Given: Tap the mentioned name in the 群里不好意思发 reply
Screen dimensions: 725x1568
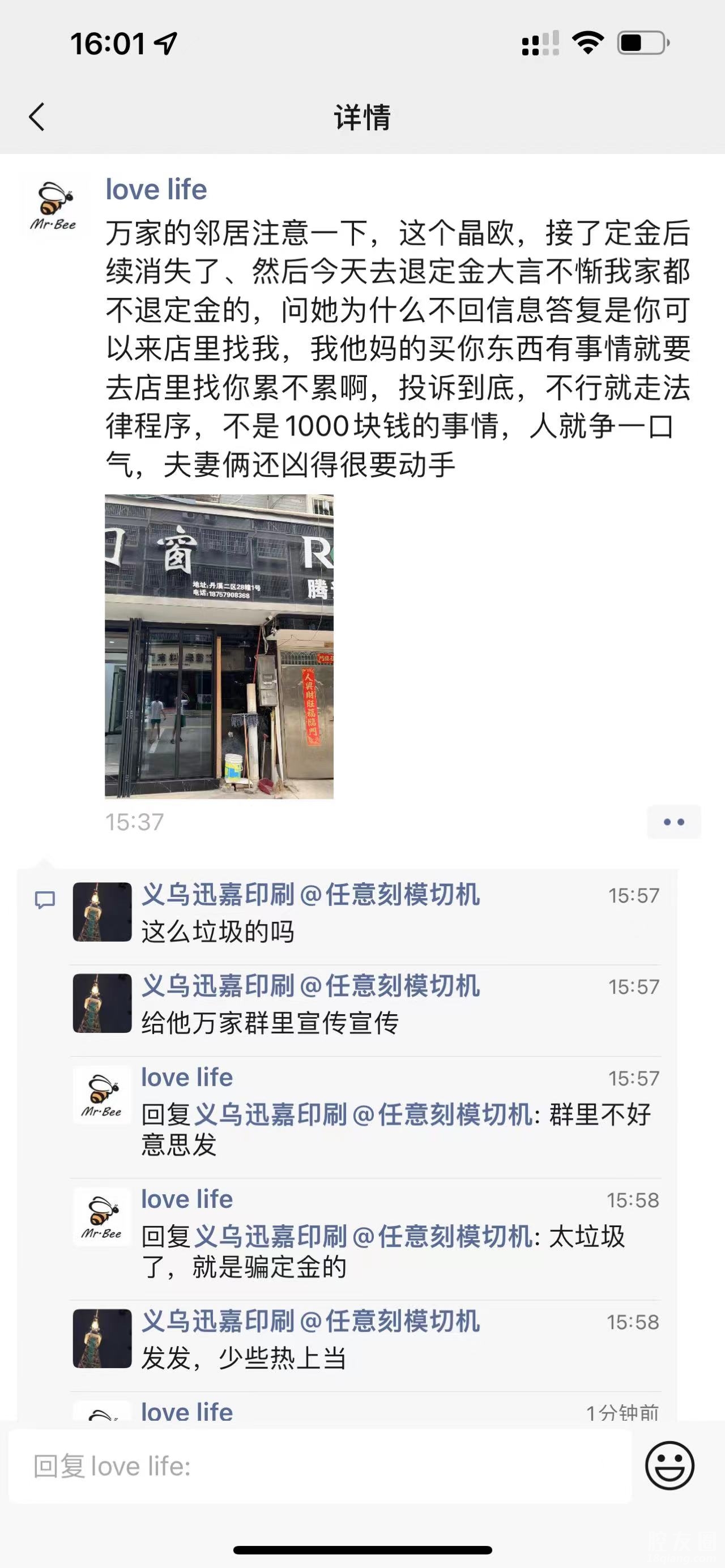Looking at the screenshot, I should pyautogui.click(x=364, y=1114).
